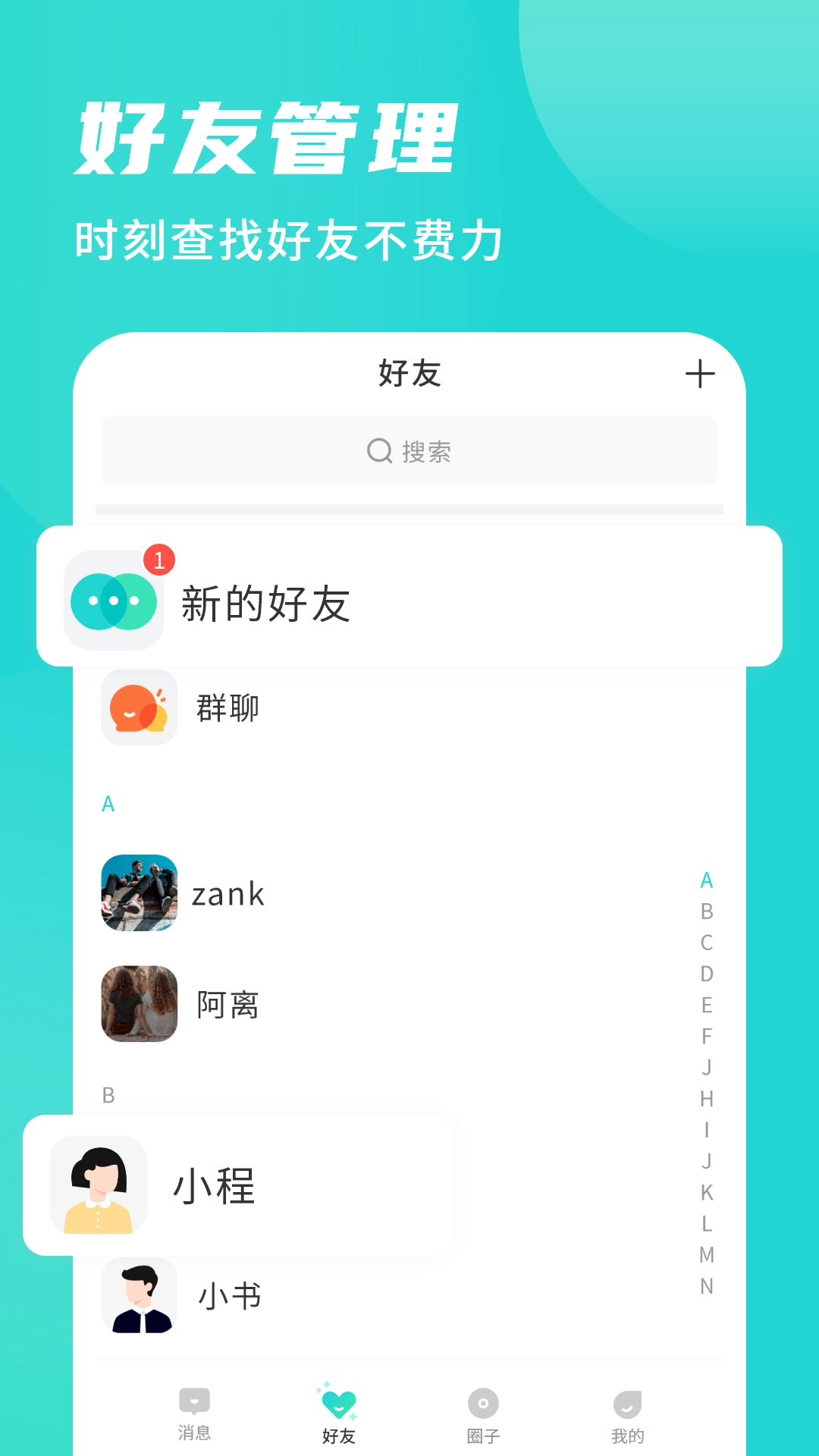
Task: Click the magnifier icon in the search bar
Action: [x=377, y=450]
